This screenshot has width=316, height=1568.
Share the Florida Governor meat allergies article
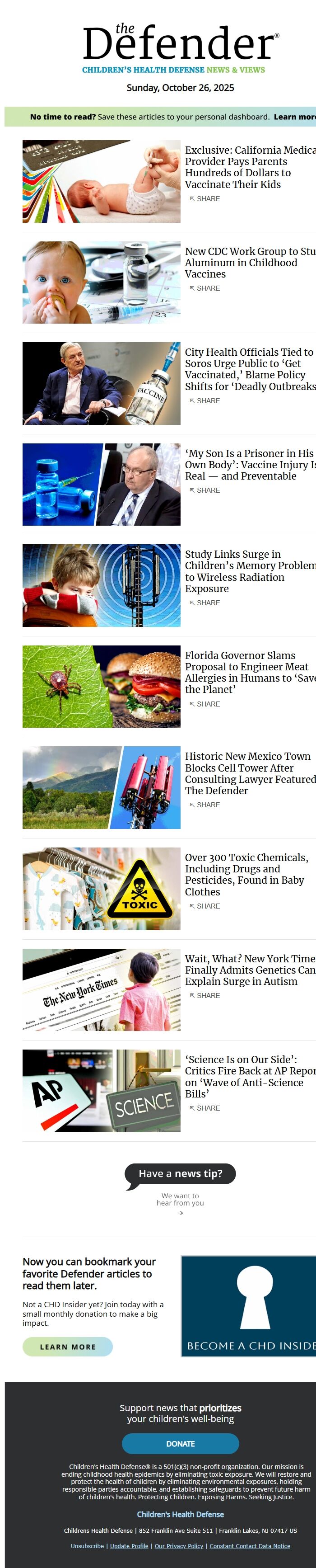coord(205,704)
